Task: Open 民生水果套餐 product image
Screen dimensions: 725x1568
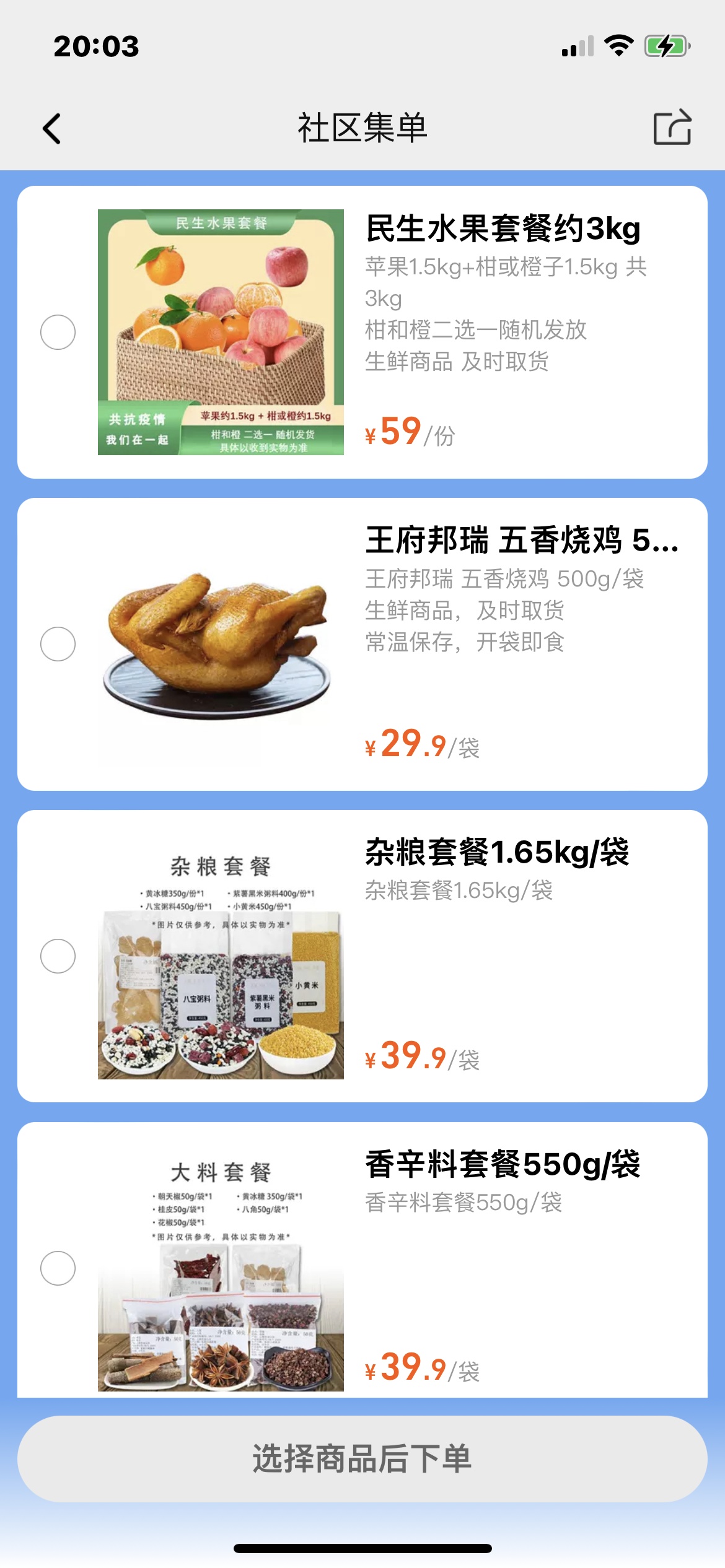Action: pyautogui.click(x=221, y=333)
